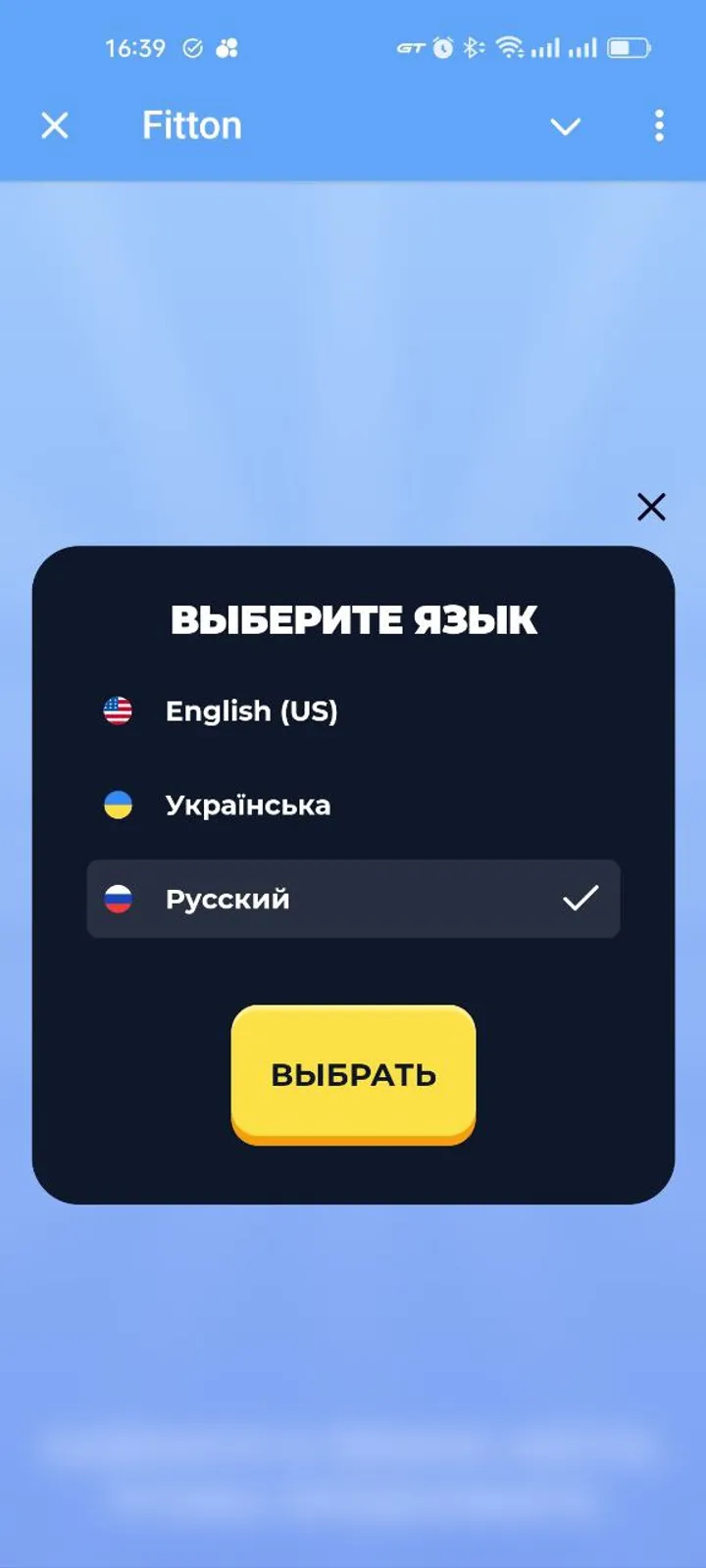This screenshot has height=1568, width=706.
Task: Click the highlighted Русский row background
Action: click(392, 900)
